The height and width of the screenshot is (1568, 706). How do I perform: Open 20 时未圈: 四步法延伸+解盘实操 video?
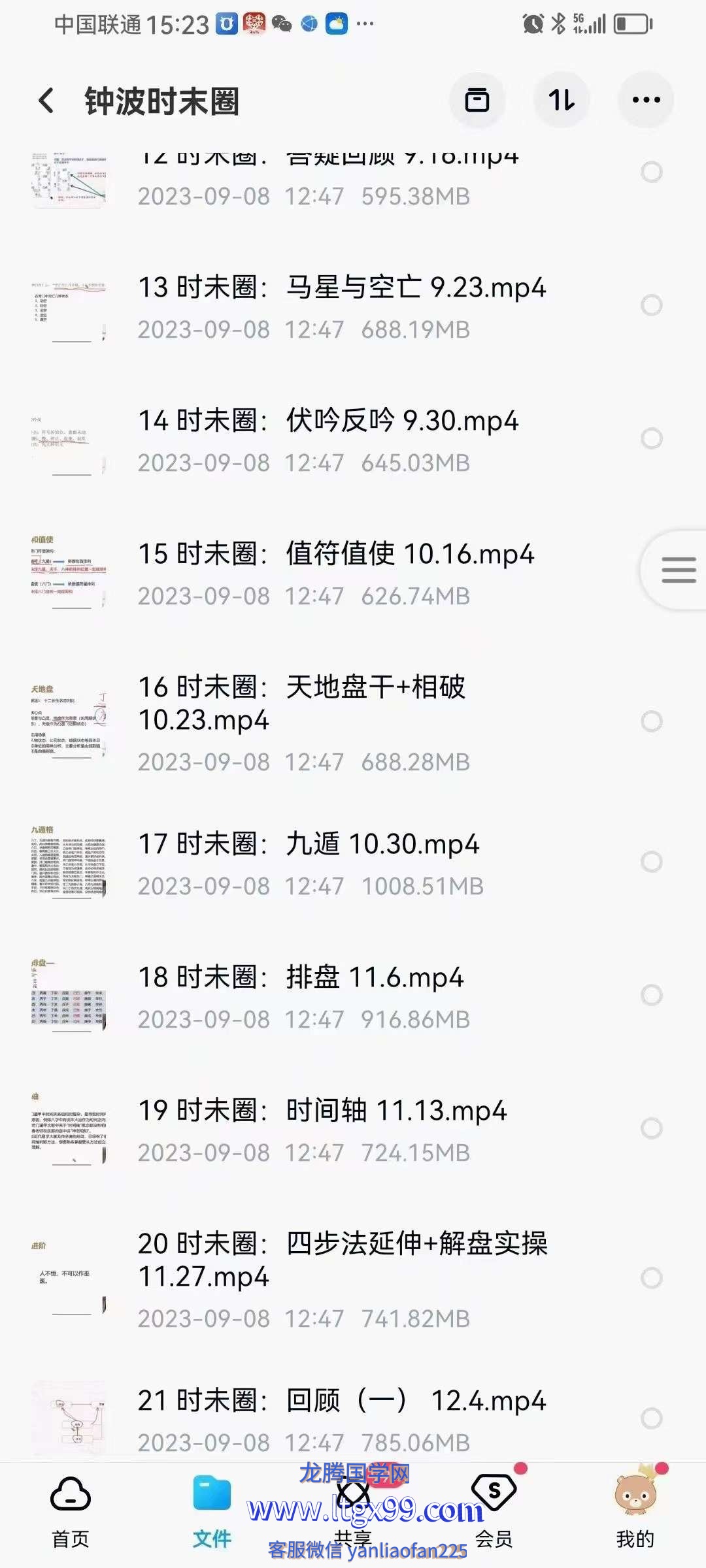tap(342, 1260)
